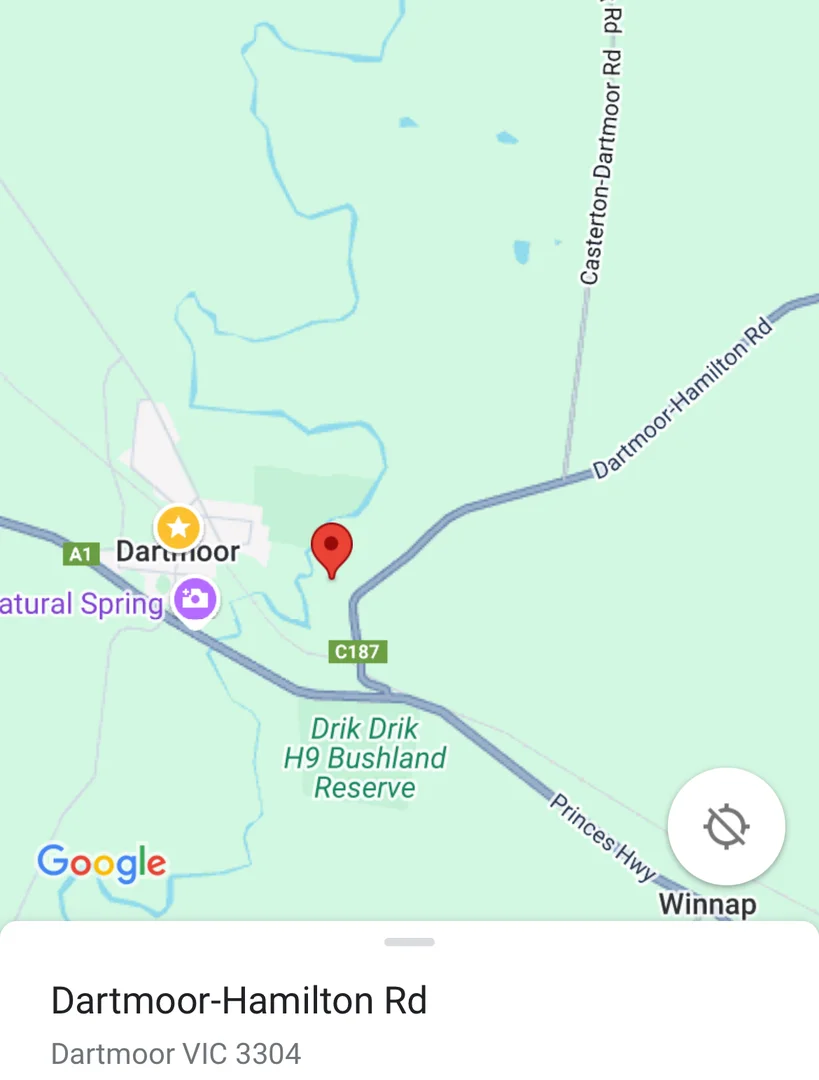This screenshot has height=1080, width=819.
Task: Click the C187 route shield
Action: 356,651
